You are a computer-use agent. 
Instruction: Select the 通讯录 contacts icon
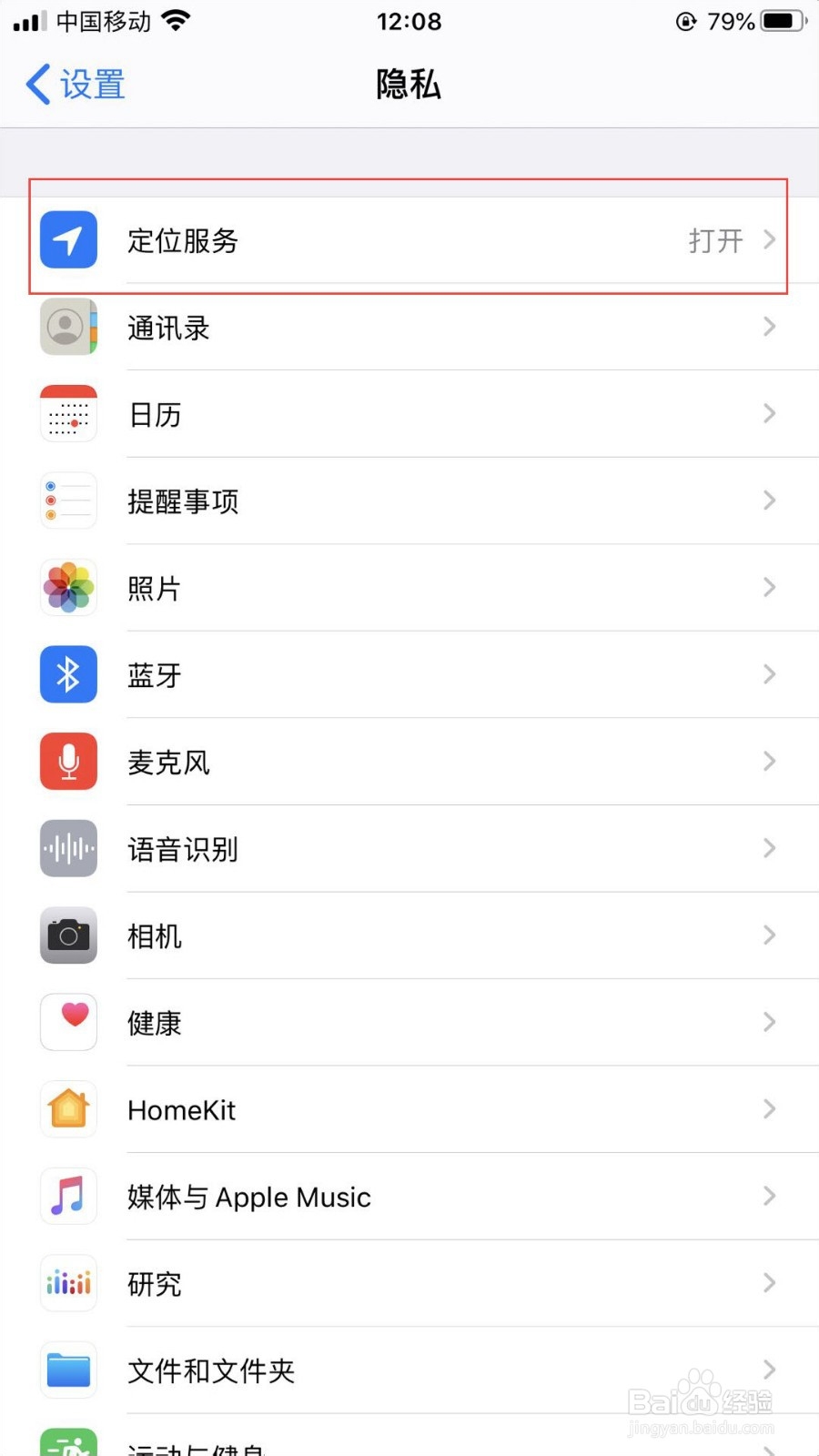tap(68, 327)
